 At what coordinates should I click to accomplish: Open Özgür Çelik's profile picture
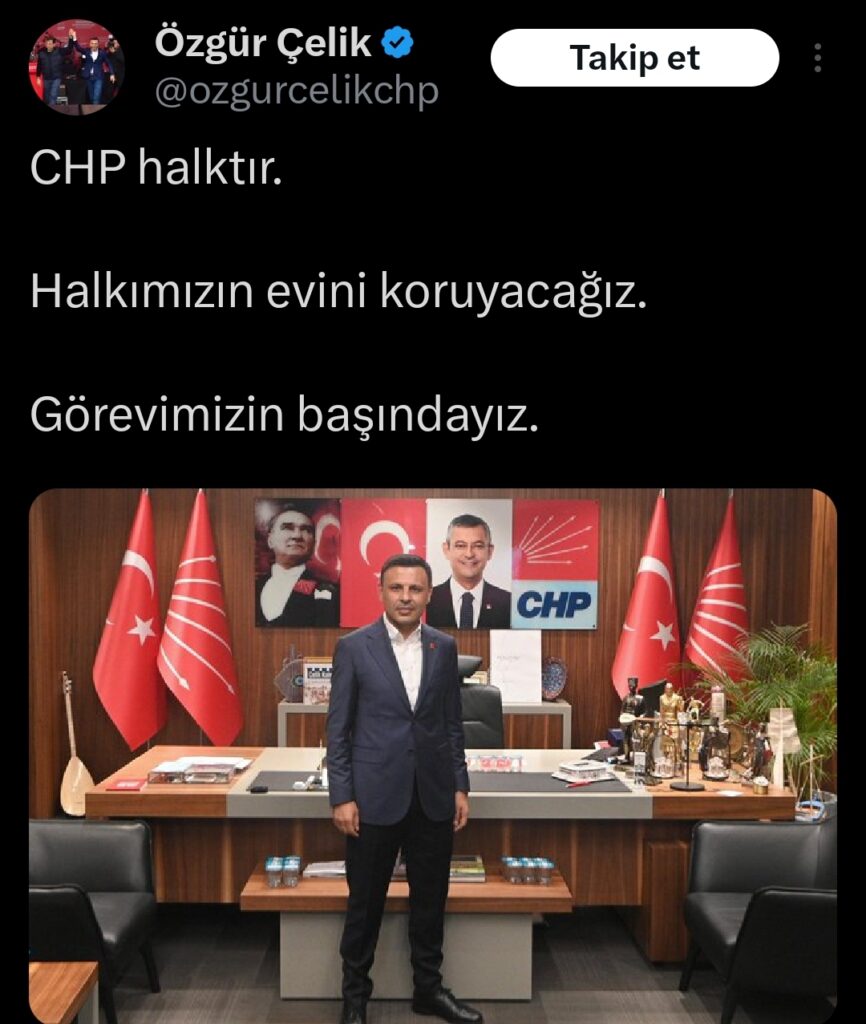76,67
